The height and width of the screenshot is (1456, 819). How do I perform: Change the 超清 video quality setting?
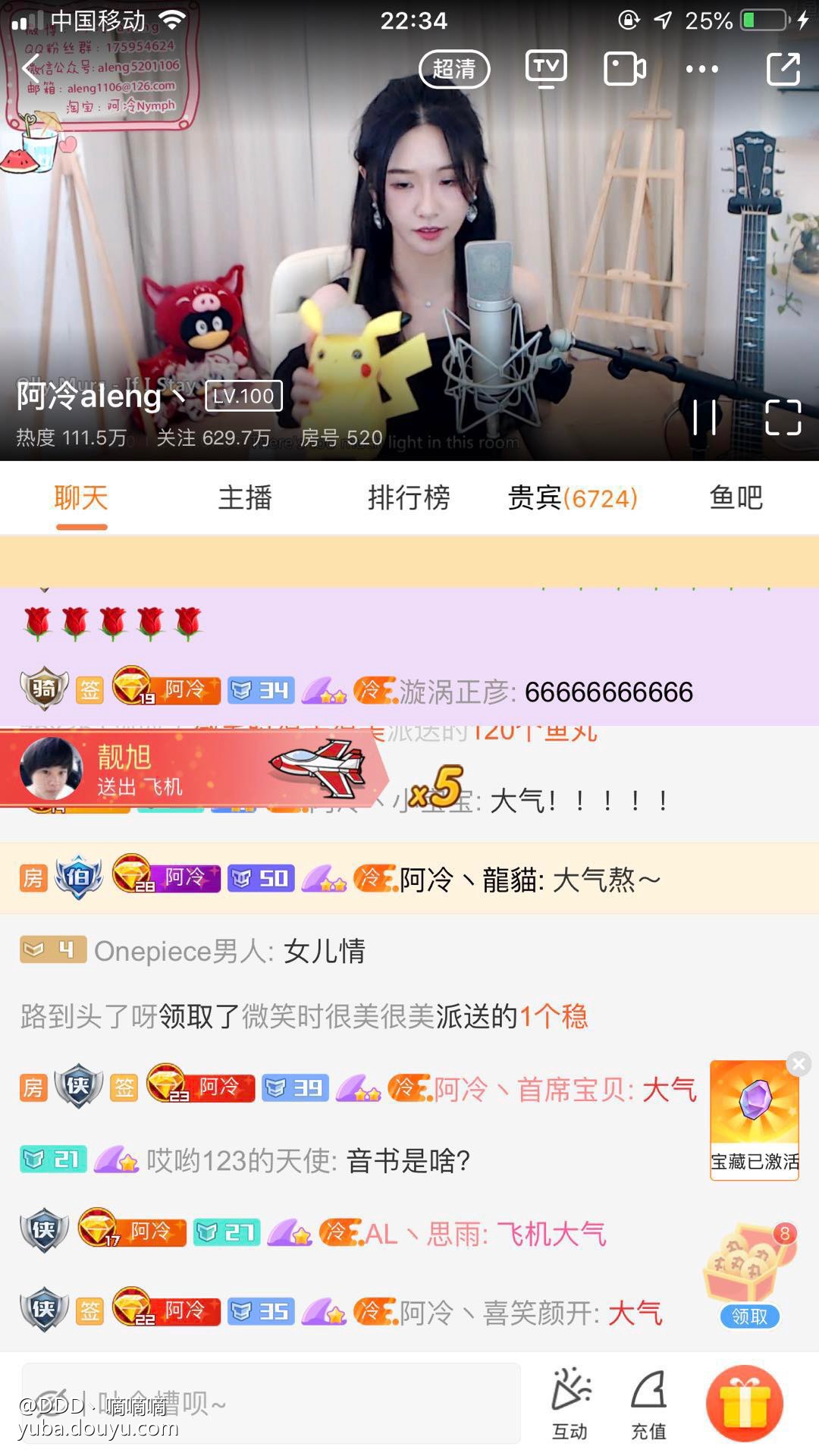(x=454, y=69)
